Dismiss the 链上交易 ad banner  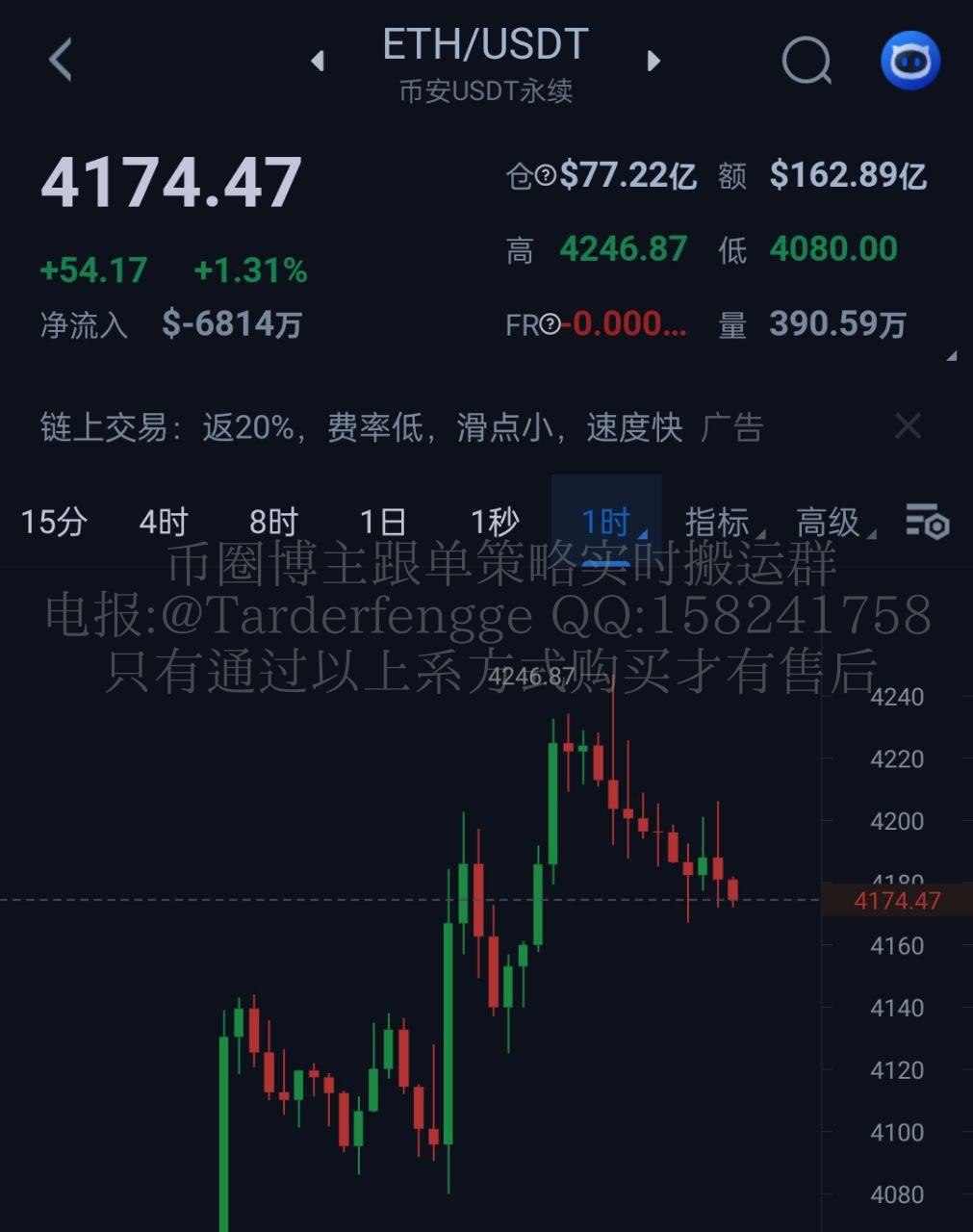908,426
